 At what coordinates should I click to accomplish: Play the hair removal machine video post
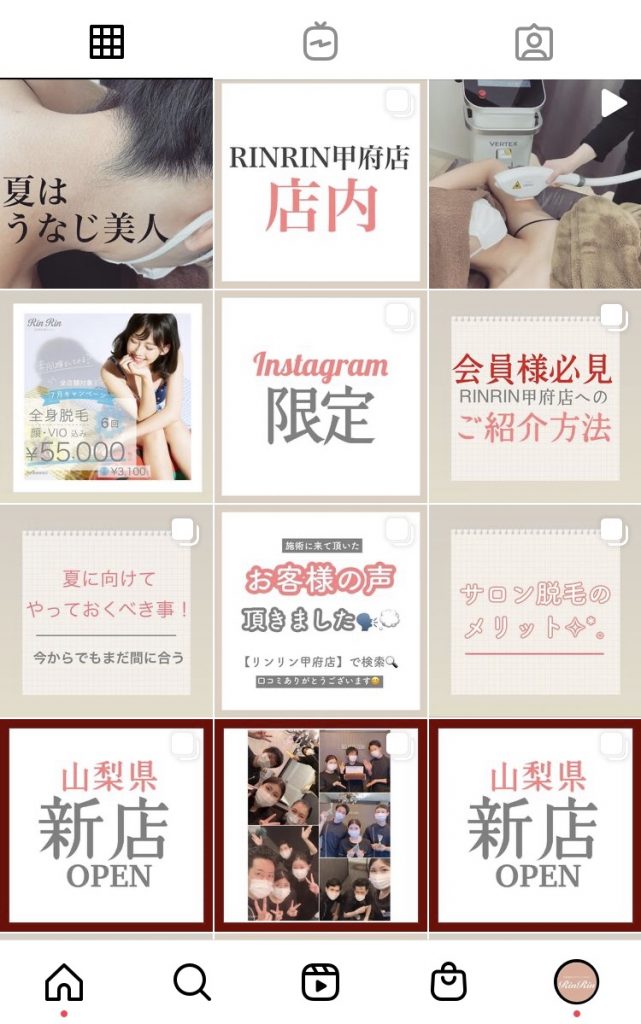[x=535, y=184]
